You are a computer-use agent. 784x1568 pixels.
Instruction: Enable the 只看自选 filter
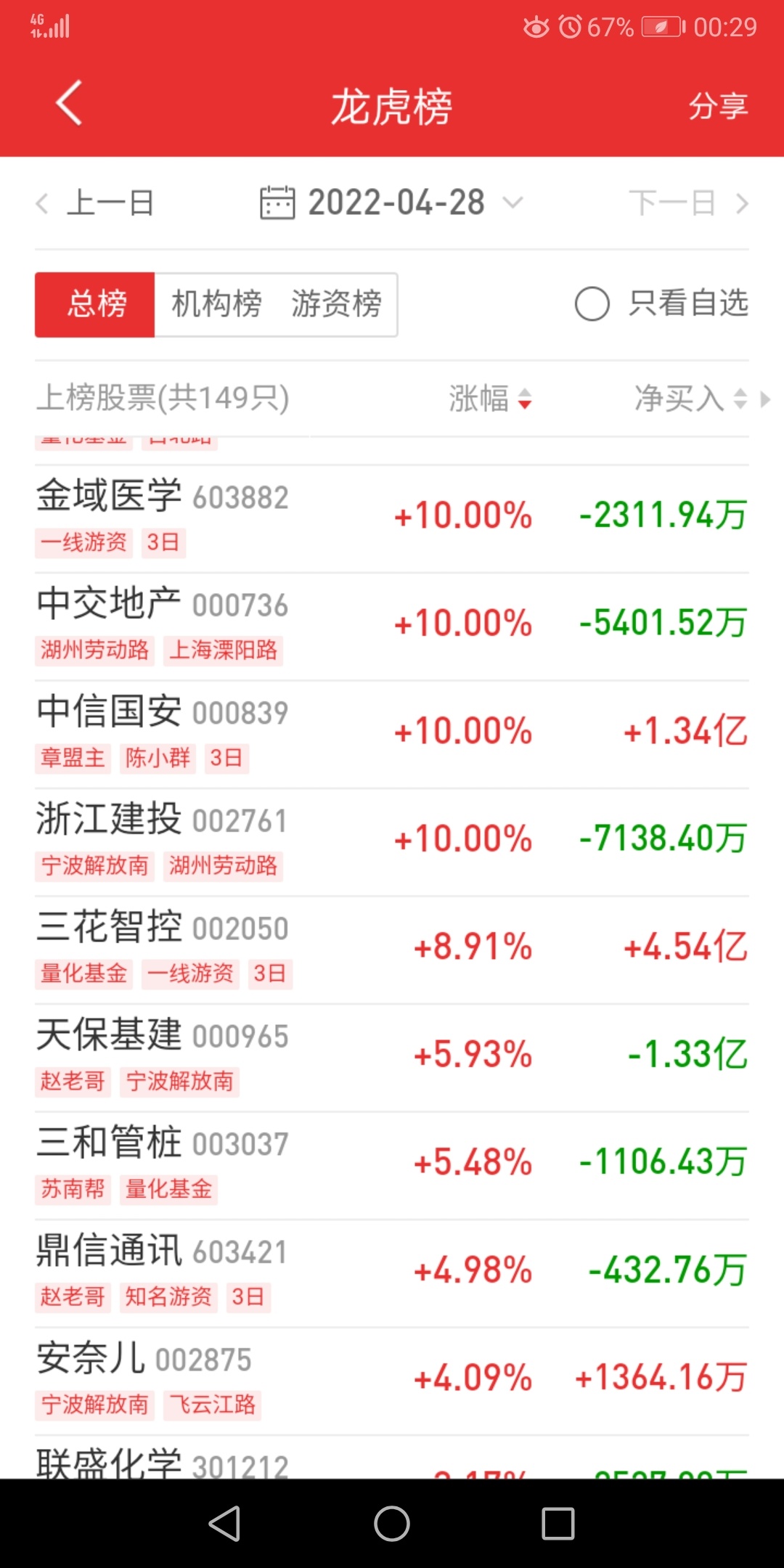coord(592,304)
